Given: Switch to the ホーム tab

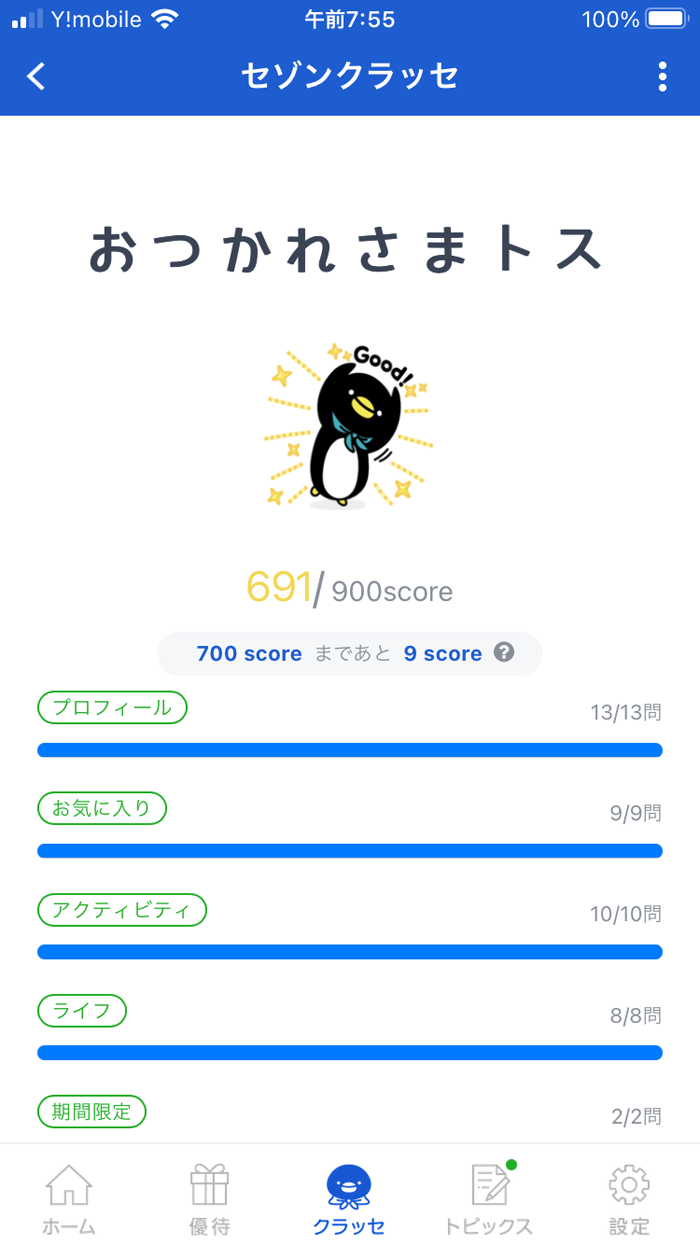Looking at the screenshot, I should click(x=69, y=1198).
